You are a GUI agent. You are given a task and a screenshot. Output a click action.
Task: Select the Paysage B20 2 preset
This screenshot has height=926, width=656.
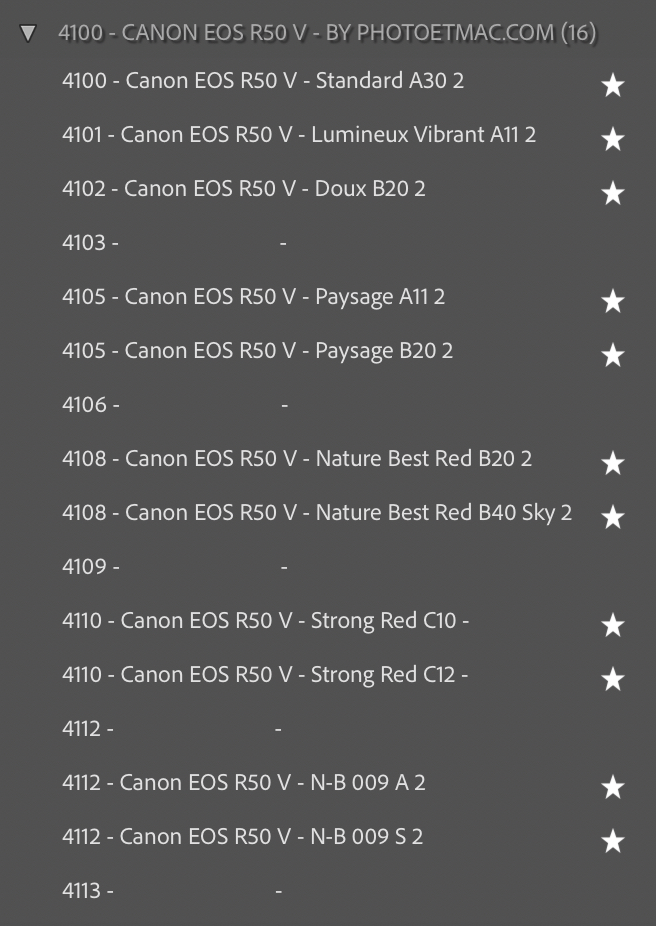pyautogui.click(x=258, y=350)
